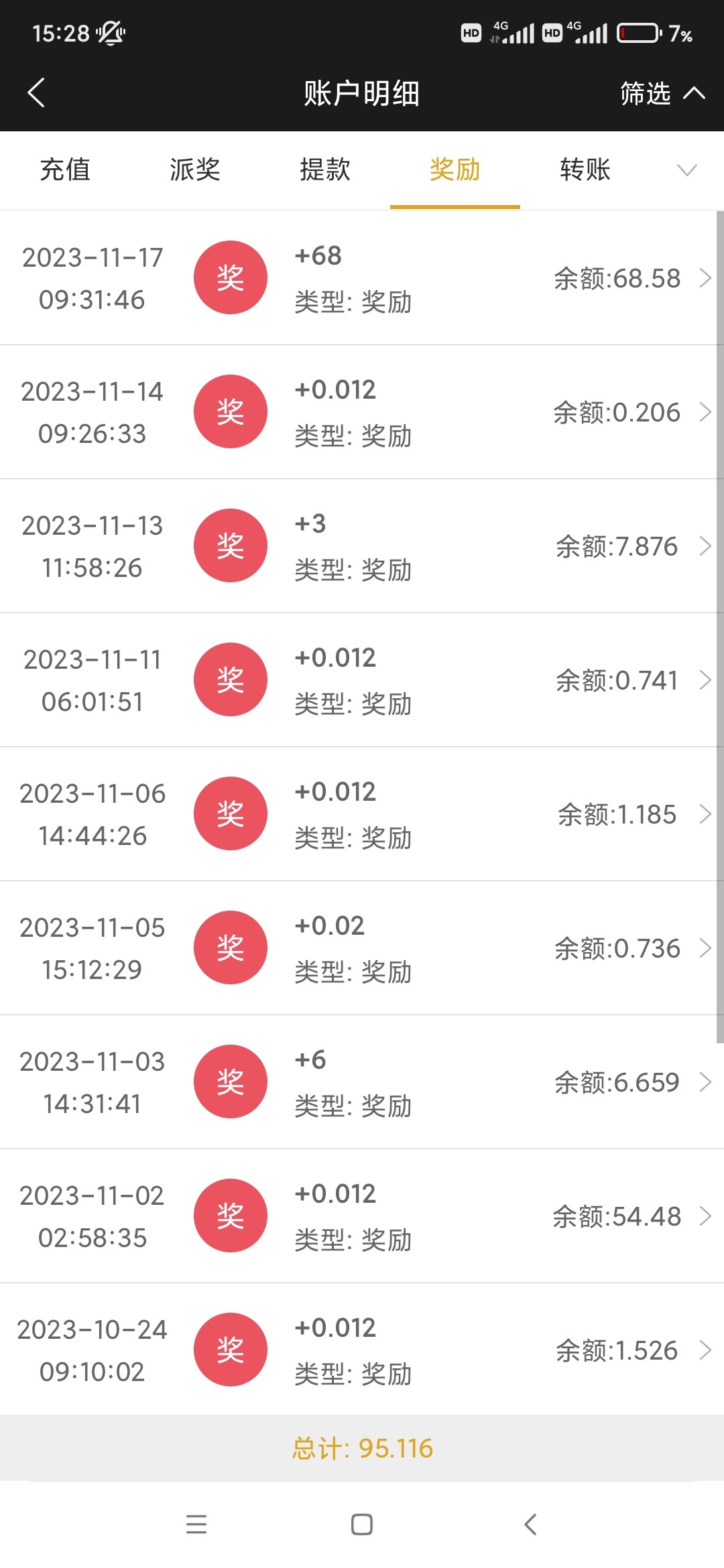Select the 奖 icon for the +3 reward record
The height and width of the screenshot is (1568, 724).
pos(230,545)
